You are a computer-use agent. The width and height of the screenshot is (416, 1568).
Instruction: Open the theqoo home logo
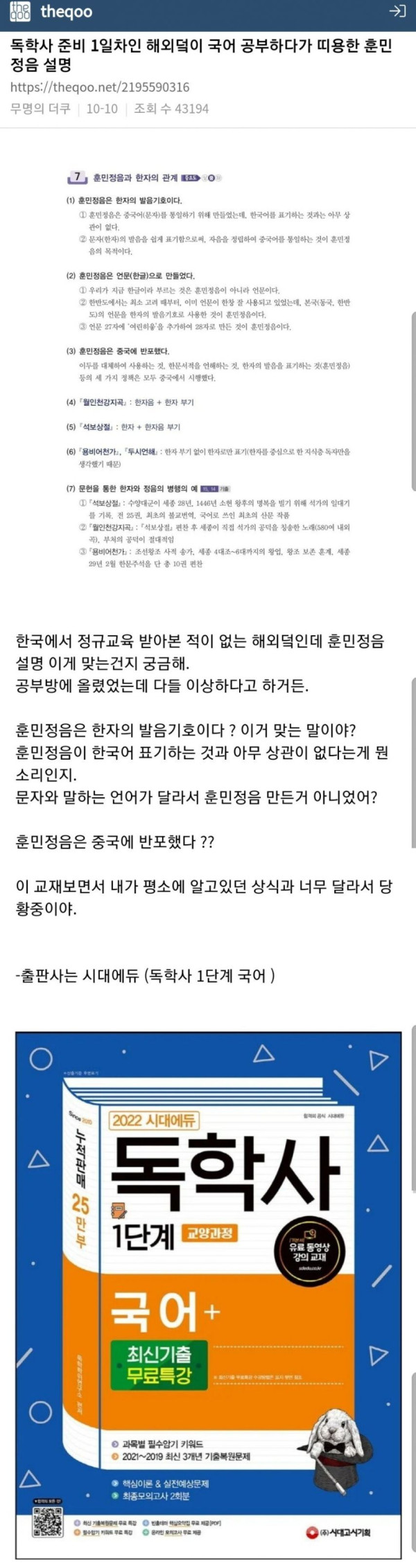pos(51,12)
